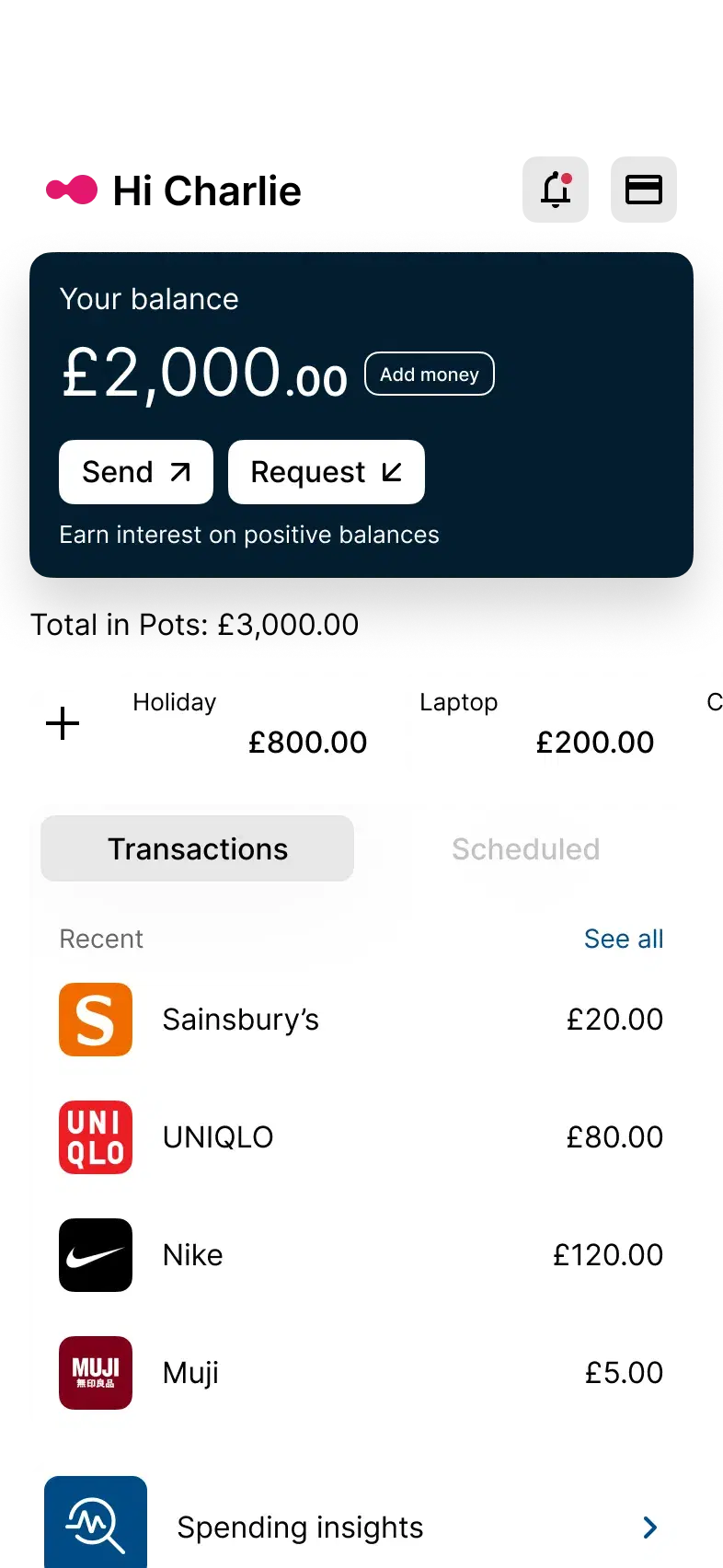The image size is (723, 1568).
Task: Send money from balance
Action: (136, 472)
